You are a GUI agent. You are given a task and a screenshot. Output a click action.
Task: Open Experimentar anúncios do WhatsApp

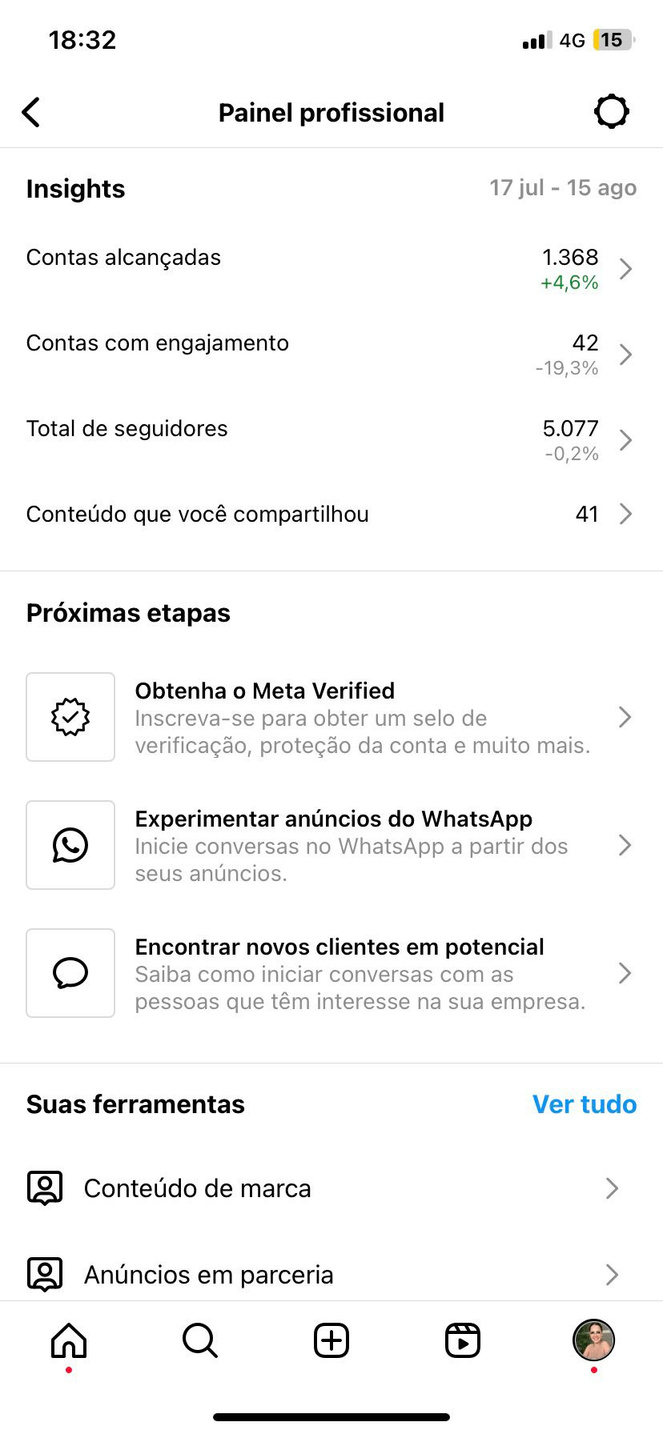tap(330, 845)
